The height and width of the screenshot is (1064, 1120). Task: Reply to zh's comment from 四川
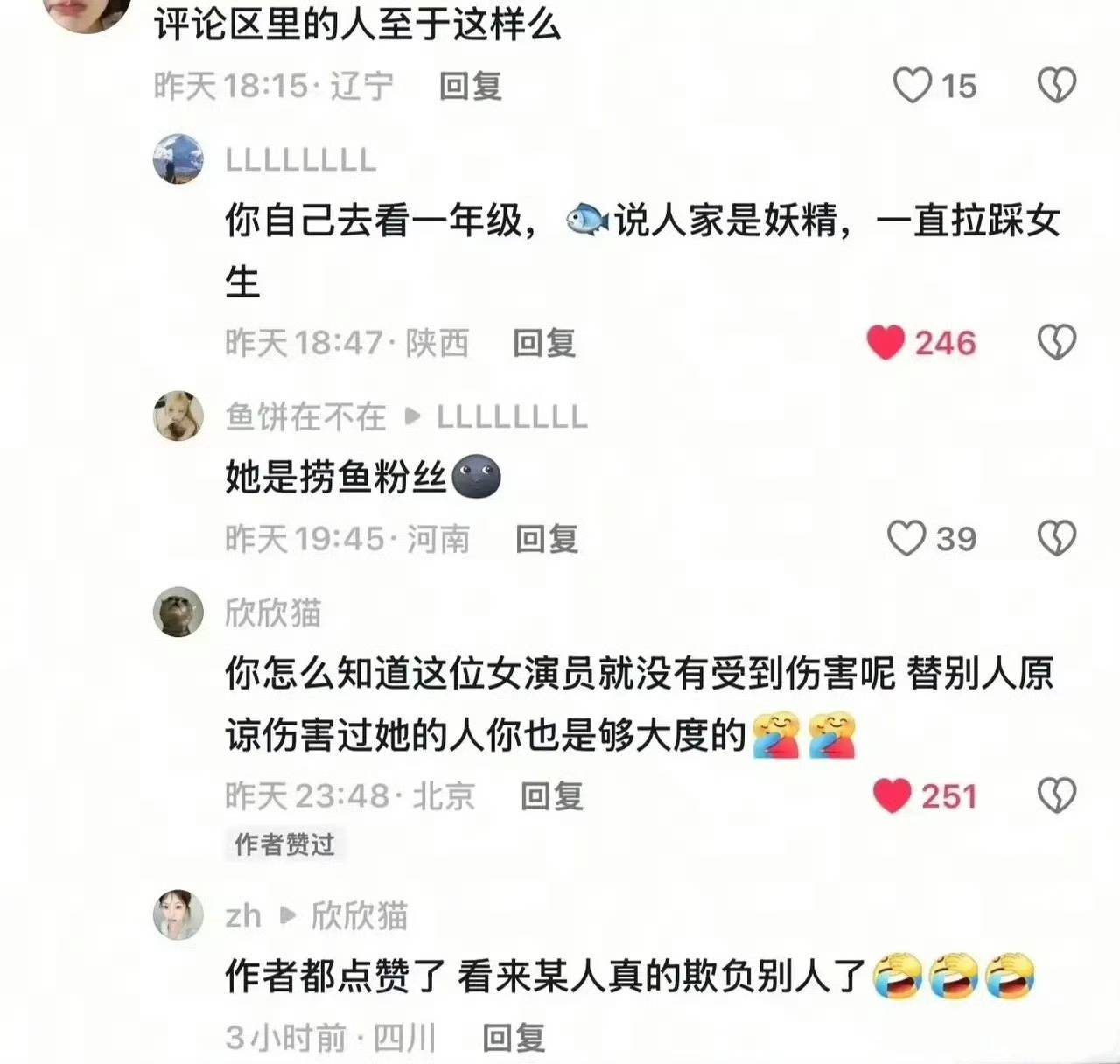coord(514,1038)
